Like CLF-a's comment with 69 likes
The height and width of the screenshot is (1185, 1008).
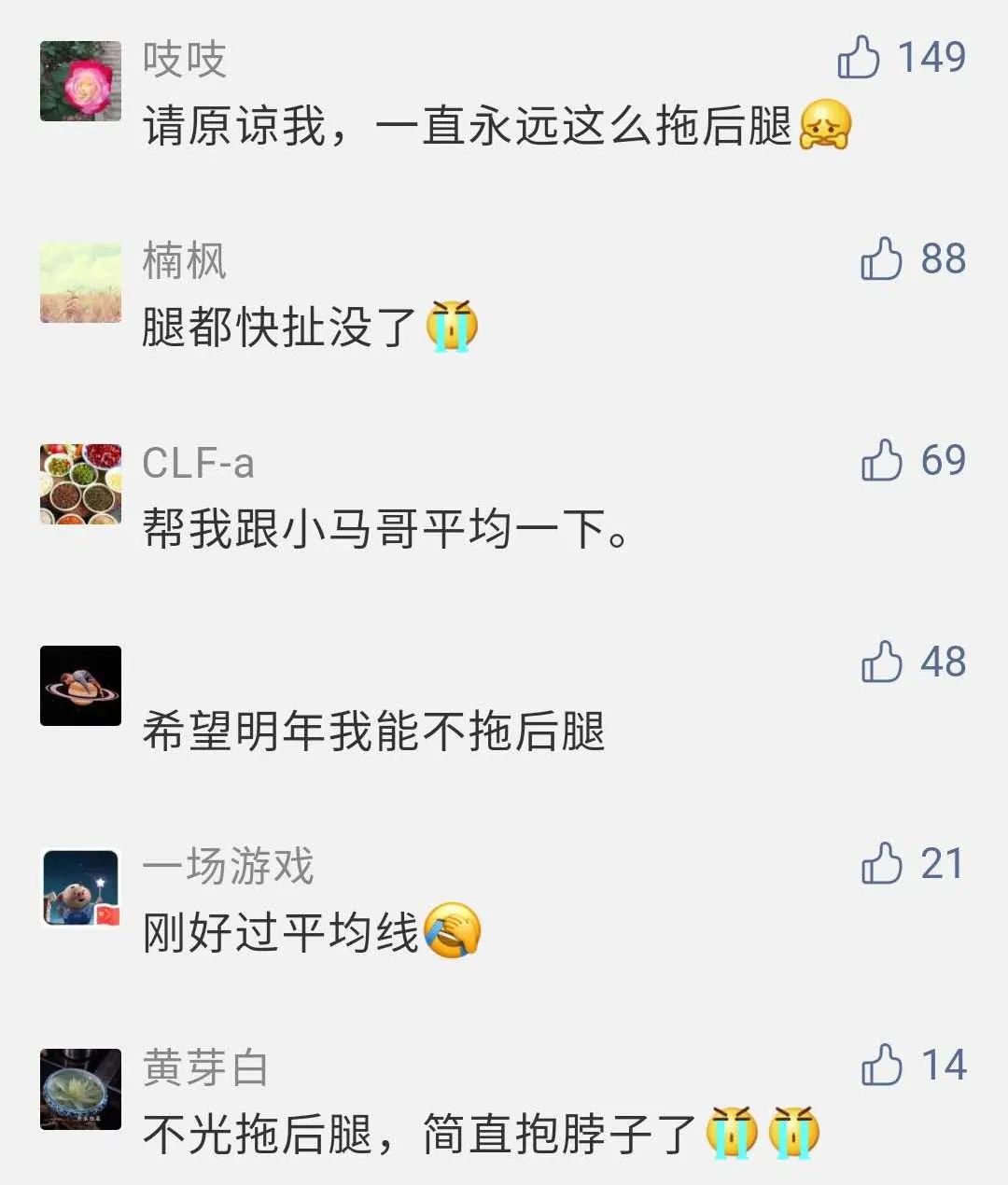point(881,461)
